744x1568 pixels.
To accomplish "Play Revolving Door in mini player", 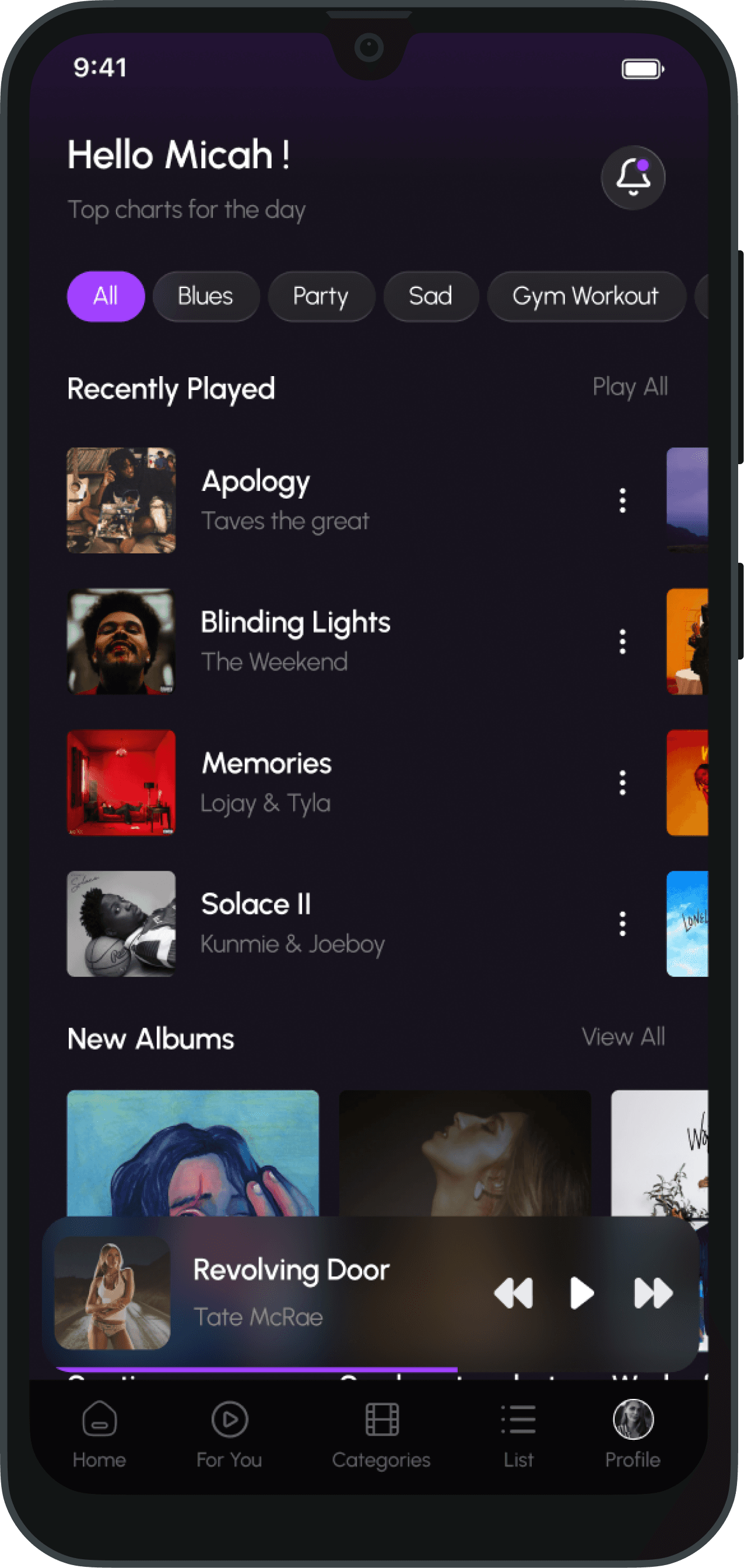I will click(x=581, y=1293).
